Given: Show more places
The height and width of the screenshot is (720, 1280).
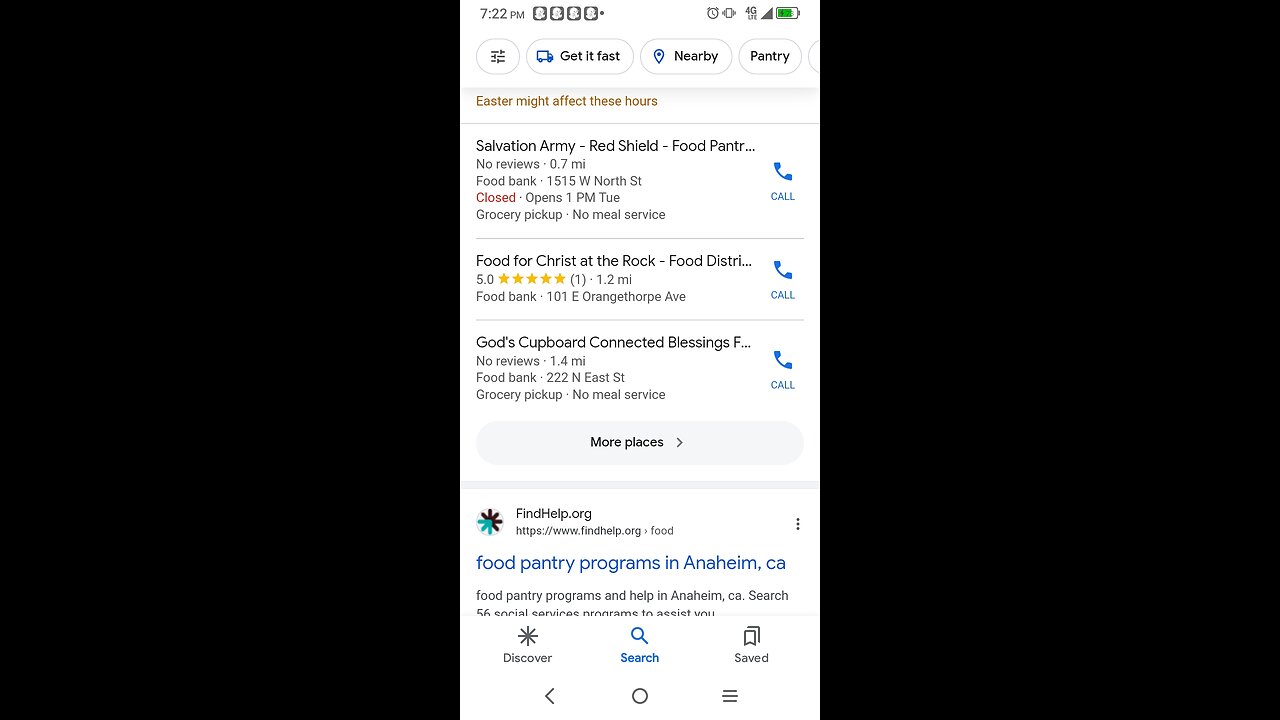Looking at the screenshot, I should (639, 442).
